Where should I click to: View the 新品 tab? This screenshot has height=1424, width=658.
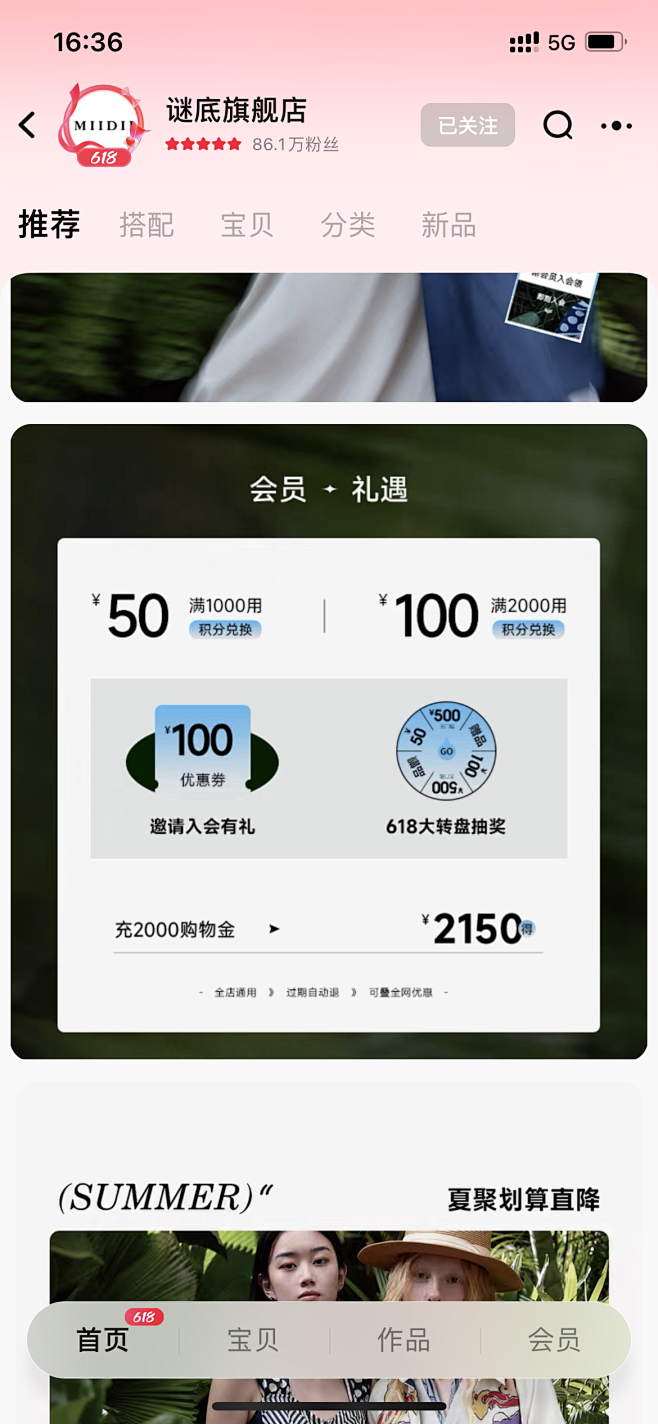(448, 225)
